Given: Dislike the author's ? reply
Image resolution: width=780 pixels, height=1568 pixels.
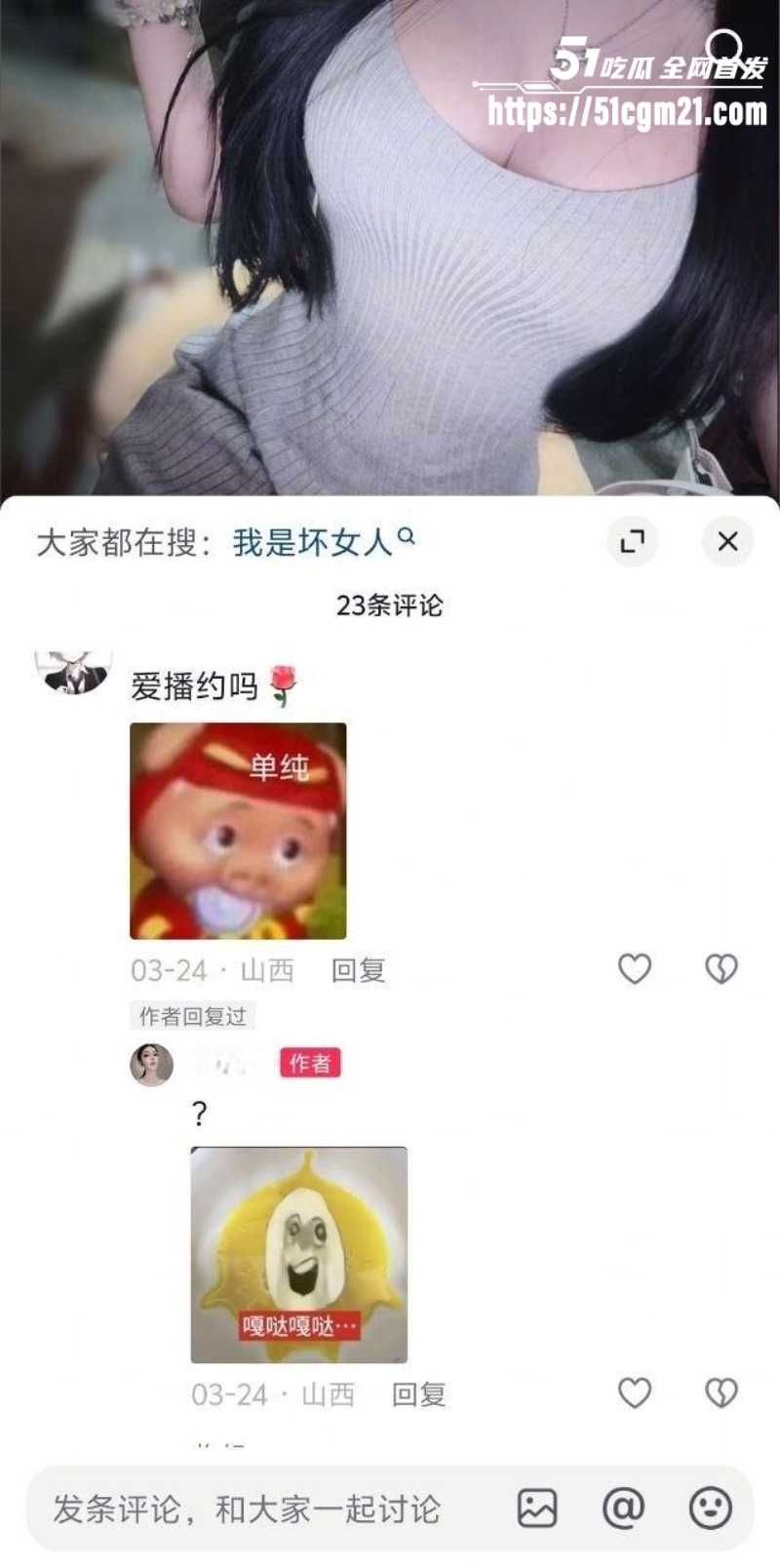Looking at the screenshot, I should (x=721, y=1392).
